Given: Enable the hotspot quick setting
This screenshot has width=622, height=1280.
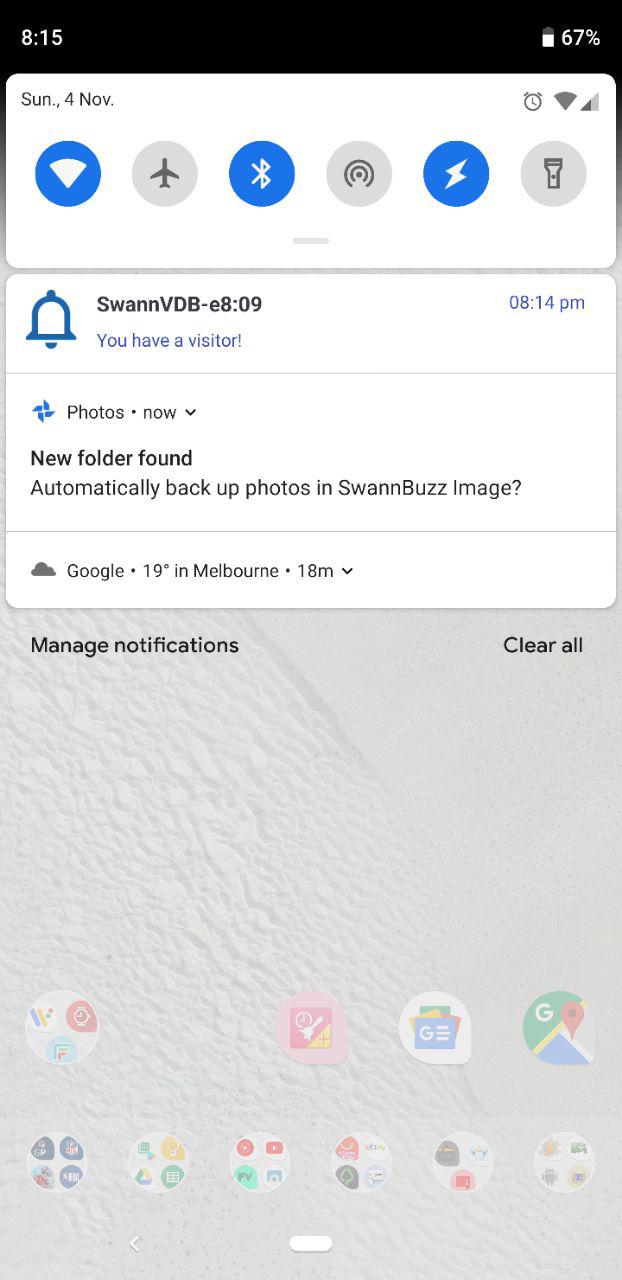Looking at the screenshot, I should pos(359,174).
